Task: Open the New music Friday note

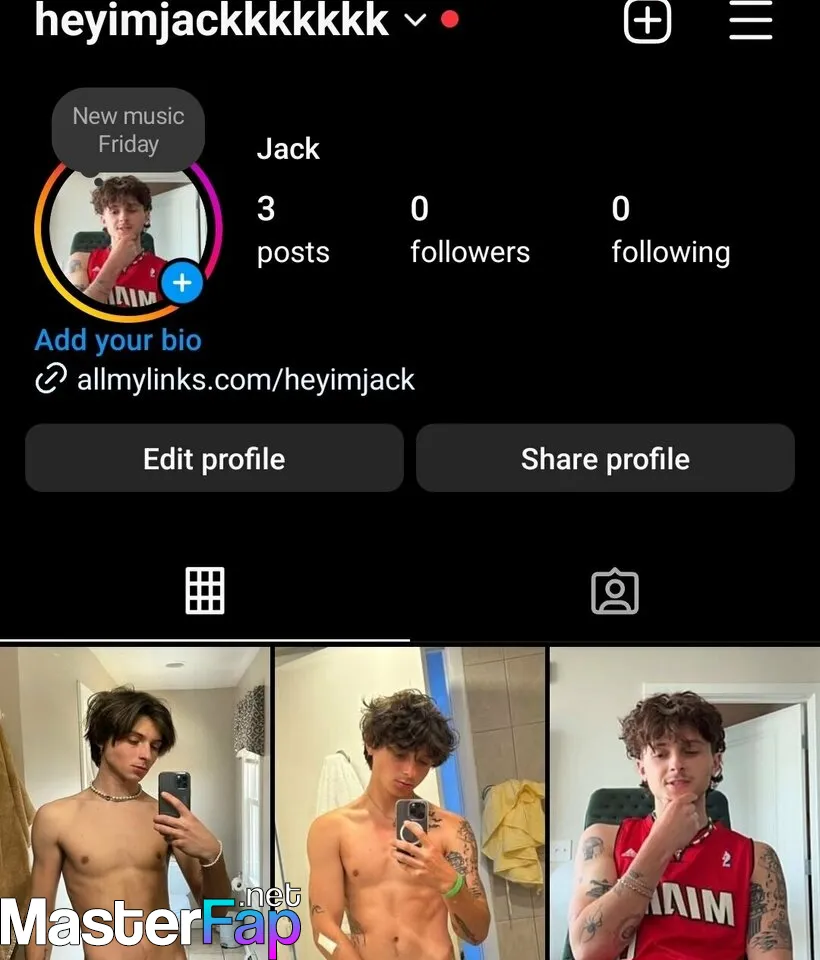Action: [x=128, y=130]
